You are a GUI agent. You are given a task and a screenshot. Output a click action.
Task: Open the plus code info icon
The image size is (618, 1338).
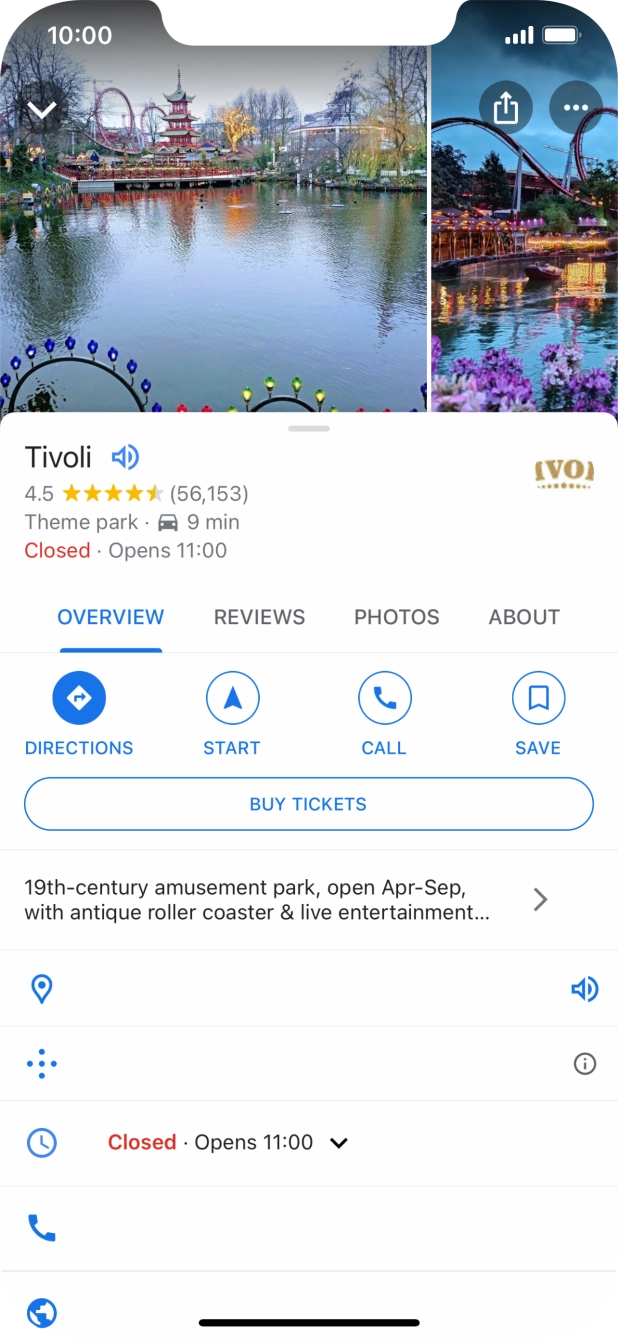[x=584, y=1063]
